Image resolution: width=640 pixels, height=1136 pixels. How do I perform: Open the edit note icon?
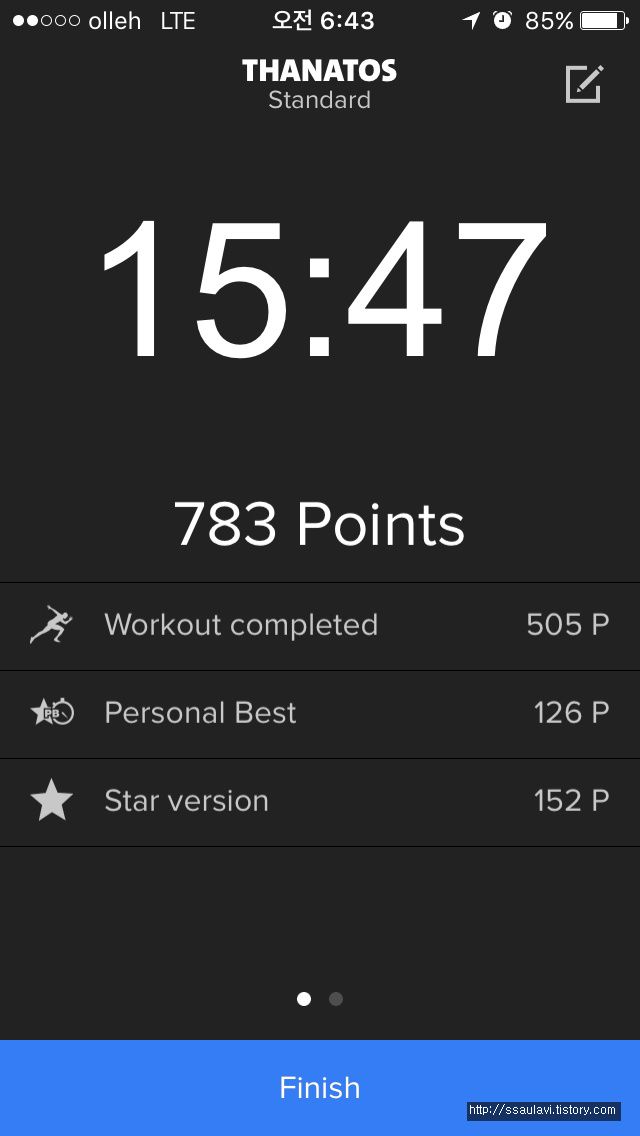(584, 84)
